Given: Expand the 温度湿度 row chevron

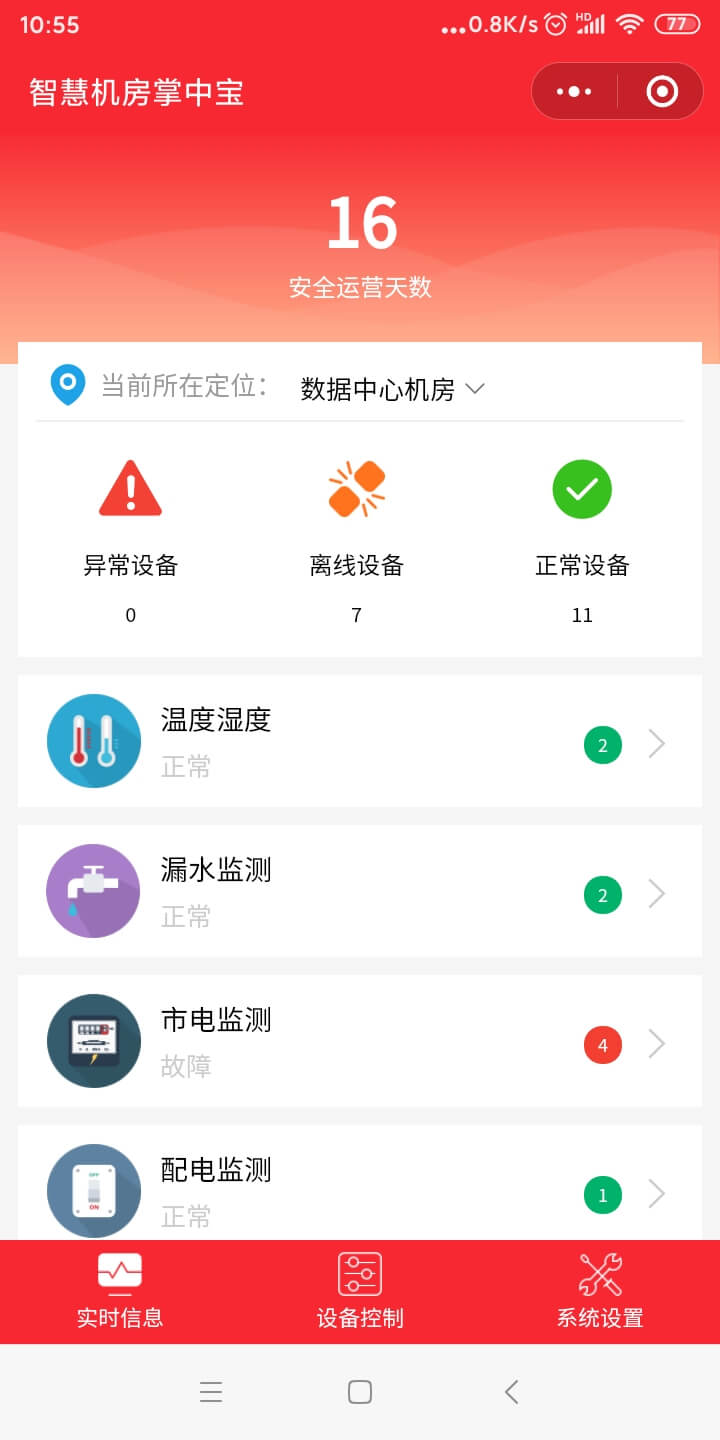Looking at the screenshot, I should (657, 744).
